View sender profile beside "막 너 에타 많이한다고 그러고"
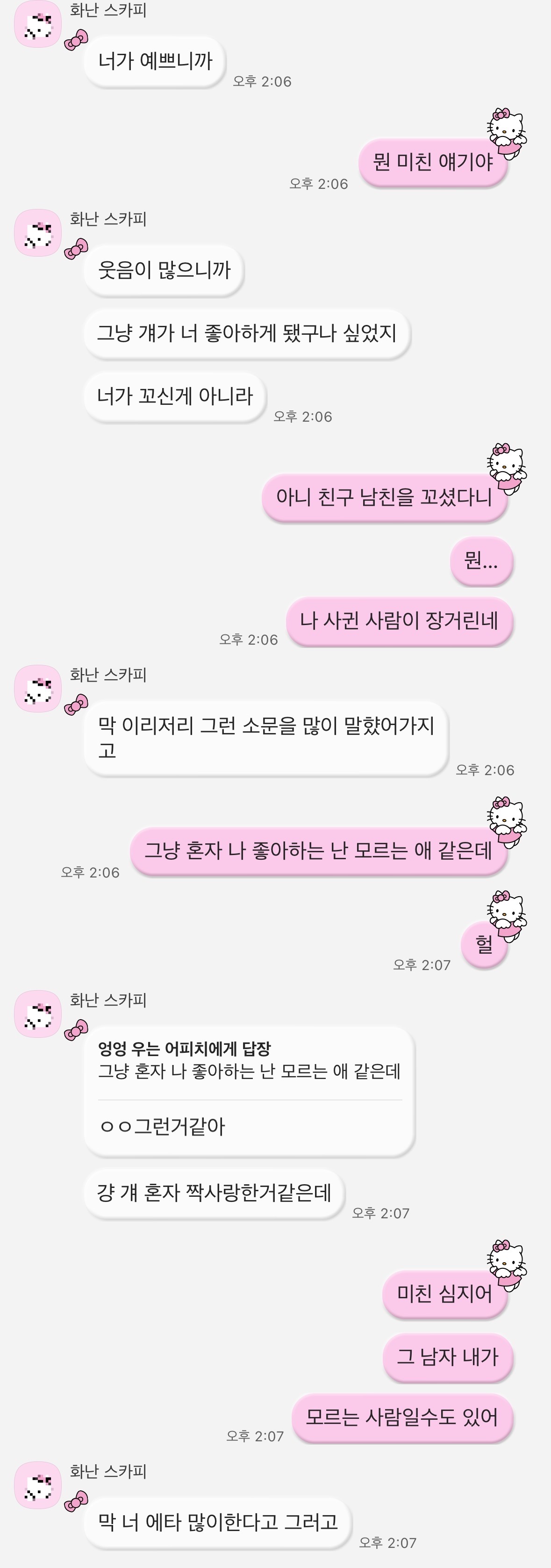 tap(38, 1485)
